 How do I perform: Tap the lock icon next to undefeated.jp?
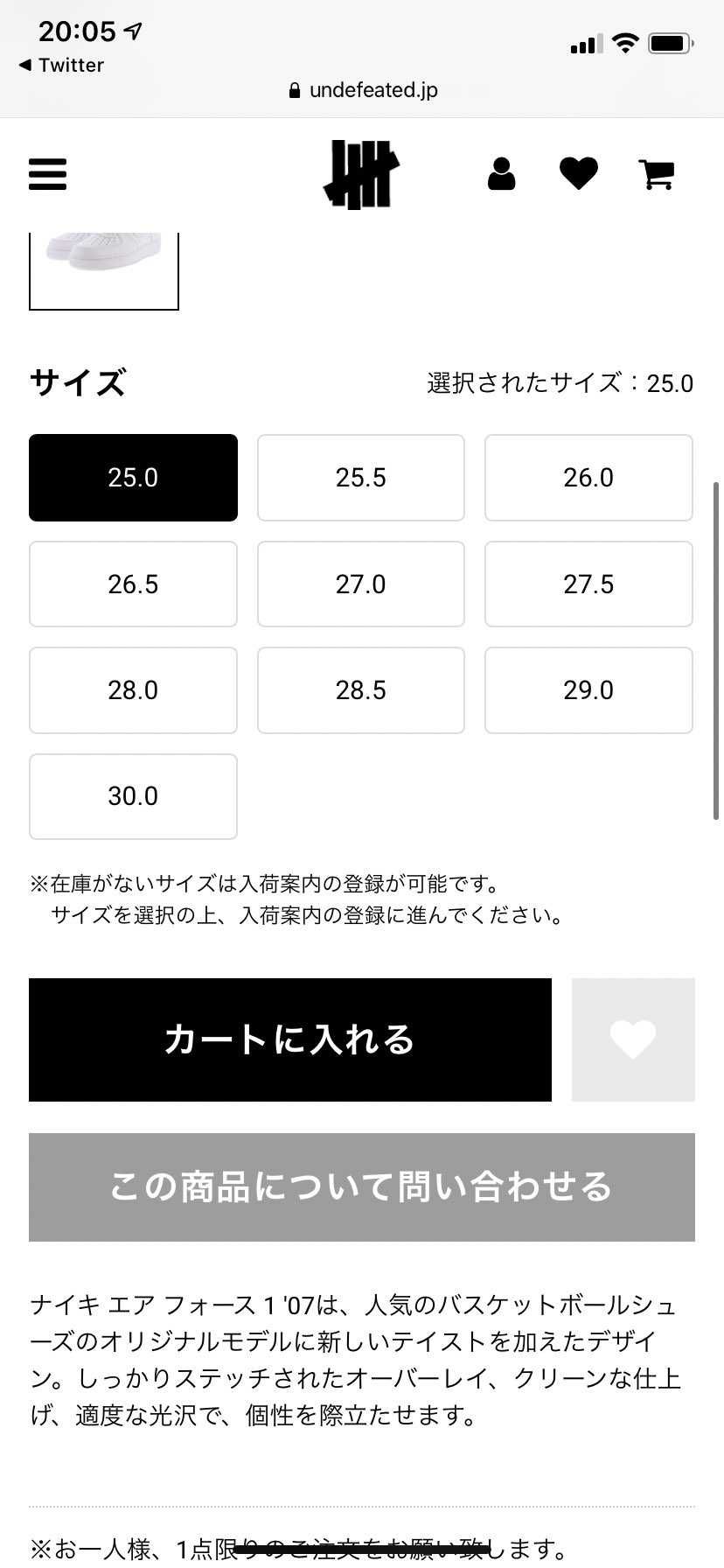click(x=293, y=89)
